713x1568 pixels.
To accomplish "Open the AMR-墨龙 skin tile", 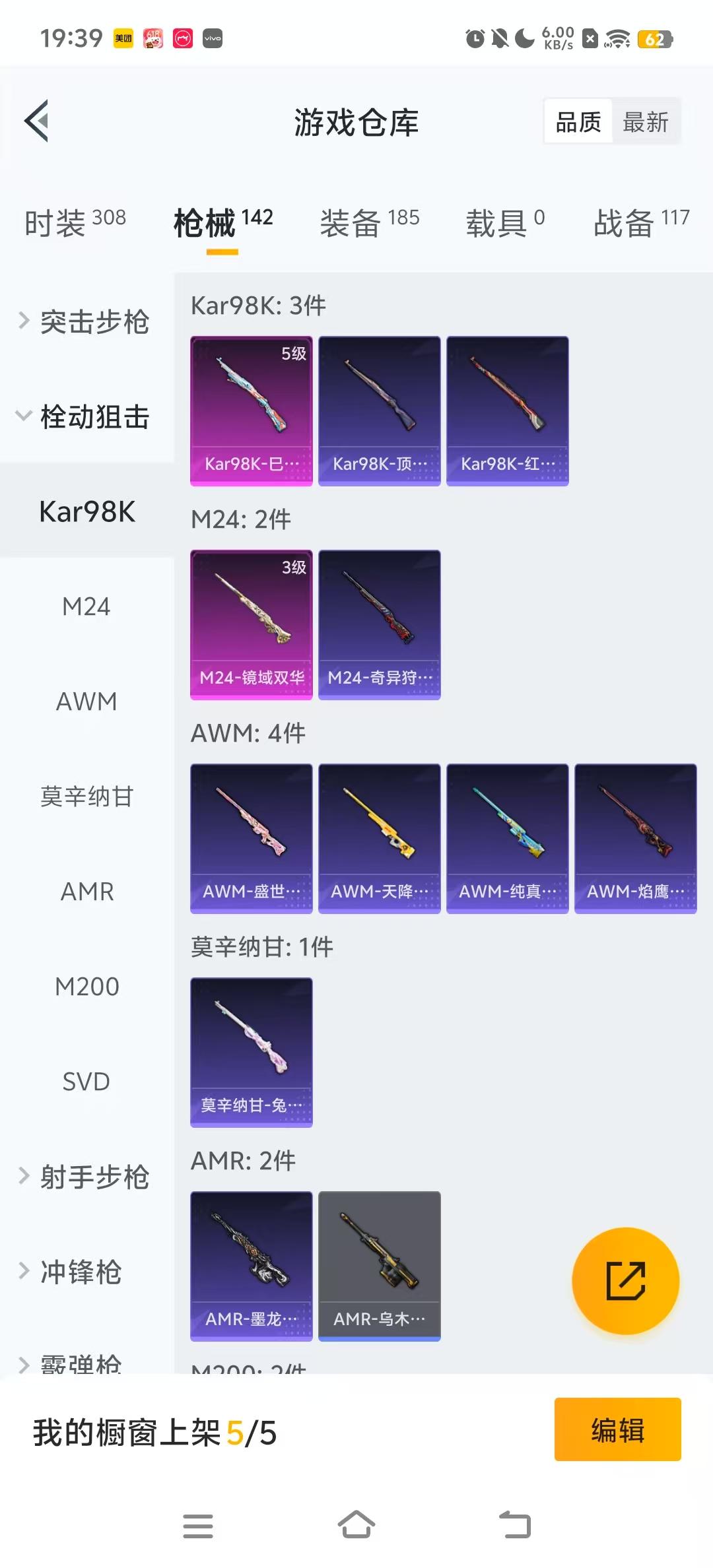I will (252, 1266).
